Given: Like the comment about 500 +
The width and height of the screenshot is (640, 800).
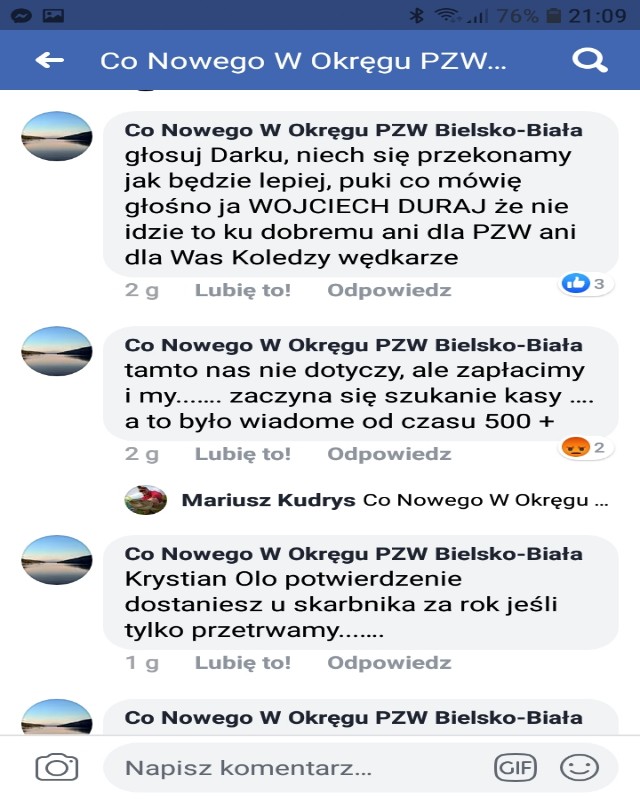Looking at the screenshot, I should tap(243, 454).
